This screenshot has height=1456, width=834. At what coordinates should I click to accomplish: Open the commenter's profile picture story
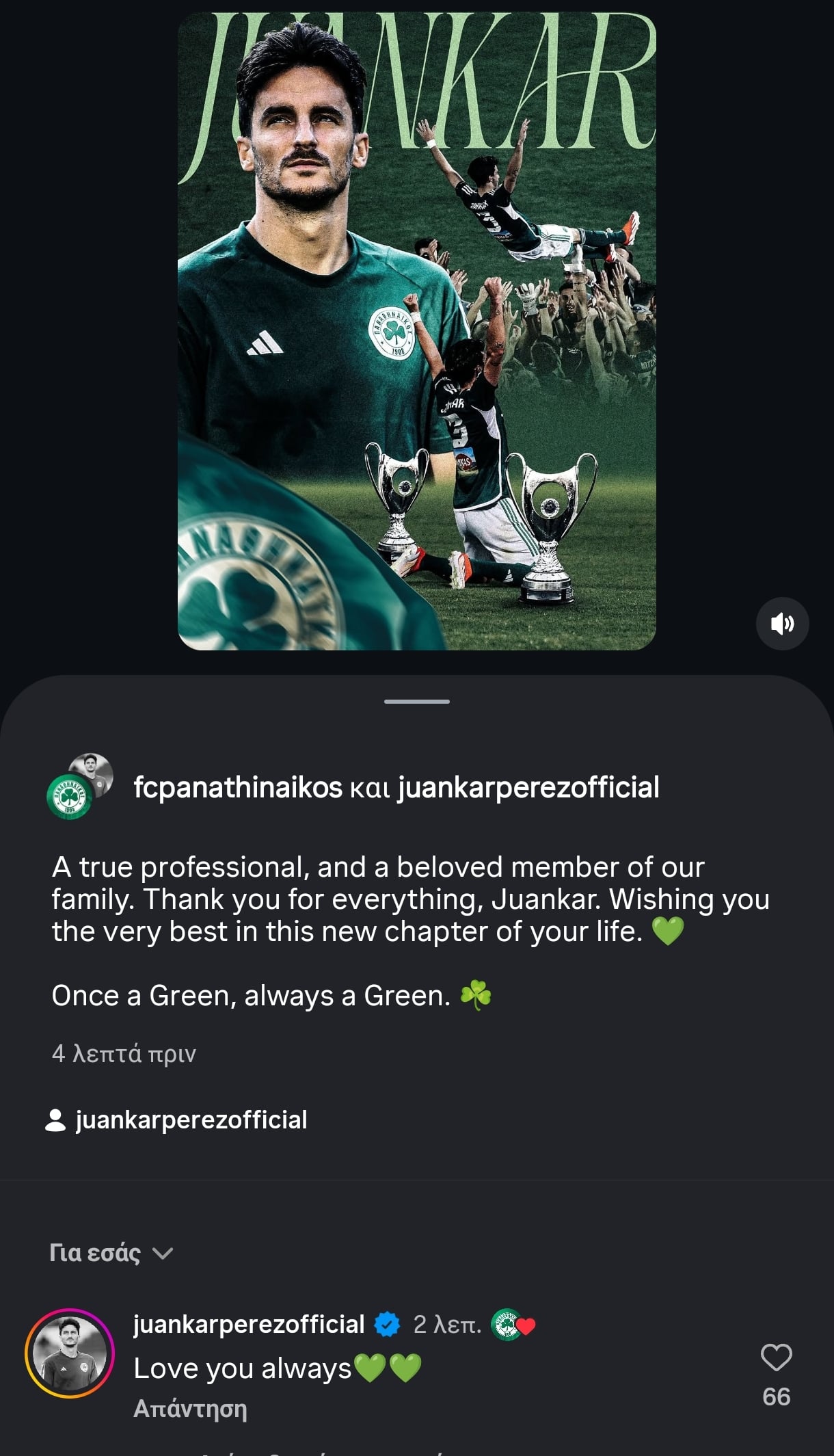click(70, 1353)
